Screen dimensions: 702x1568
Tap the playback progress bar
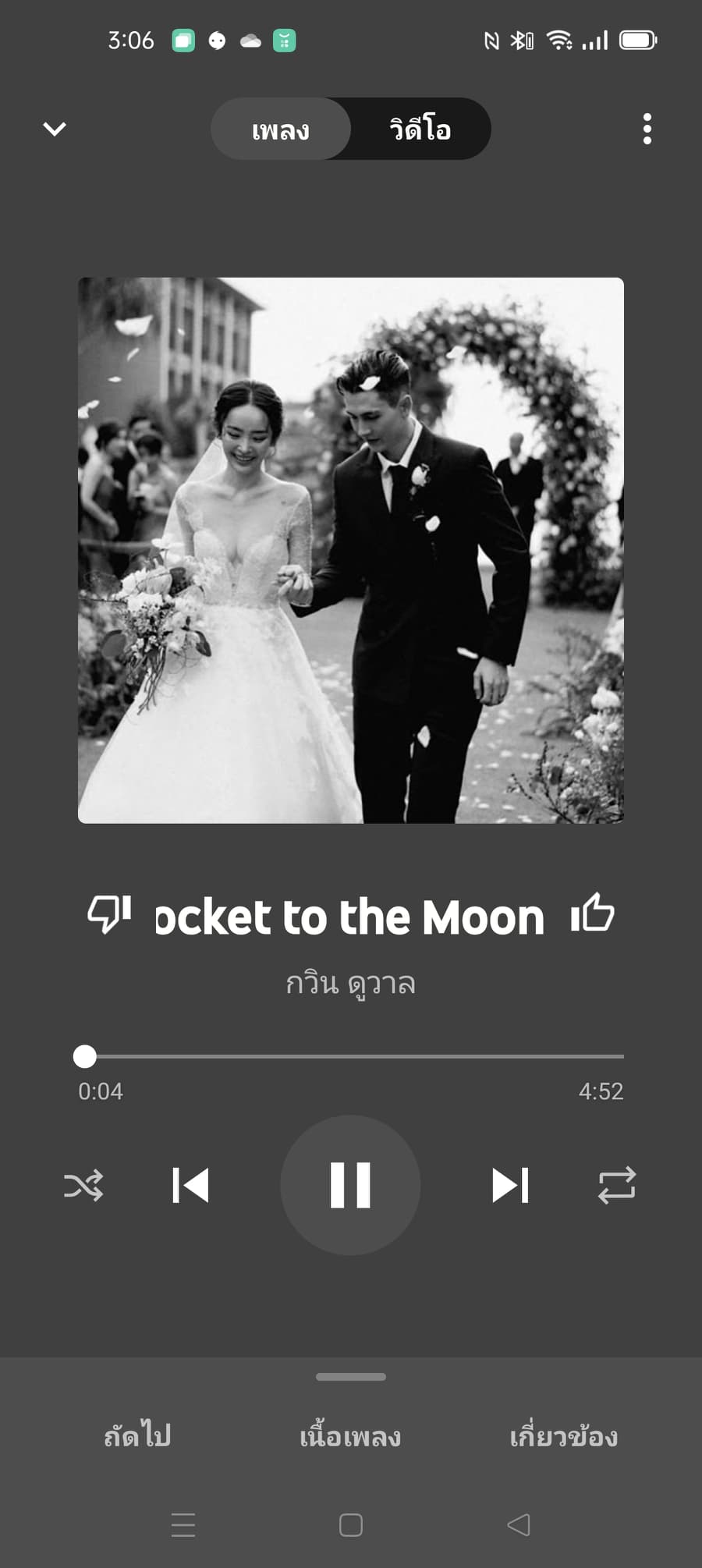(351, 1056)
